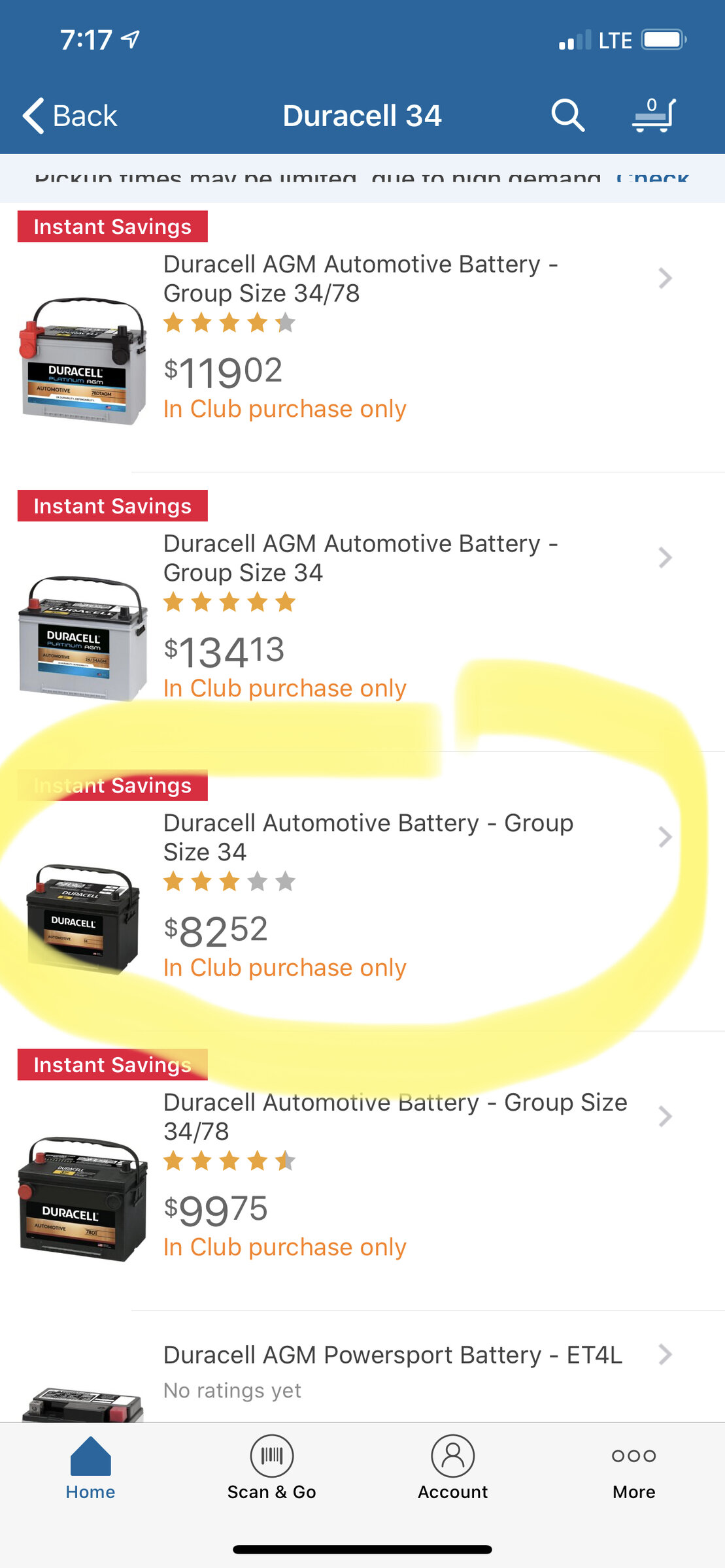Open the $119.02 AGM Group Size 34/78 battery
The image size is (725, 1568).
pyautogui.click(x=360, y=279)
